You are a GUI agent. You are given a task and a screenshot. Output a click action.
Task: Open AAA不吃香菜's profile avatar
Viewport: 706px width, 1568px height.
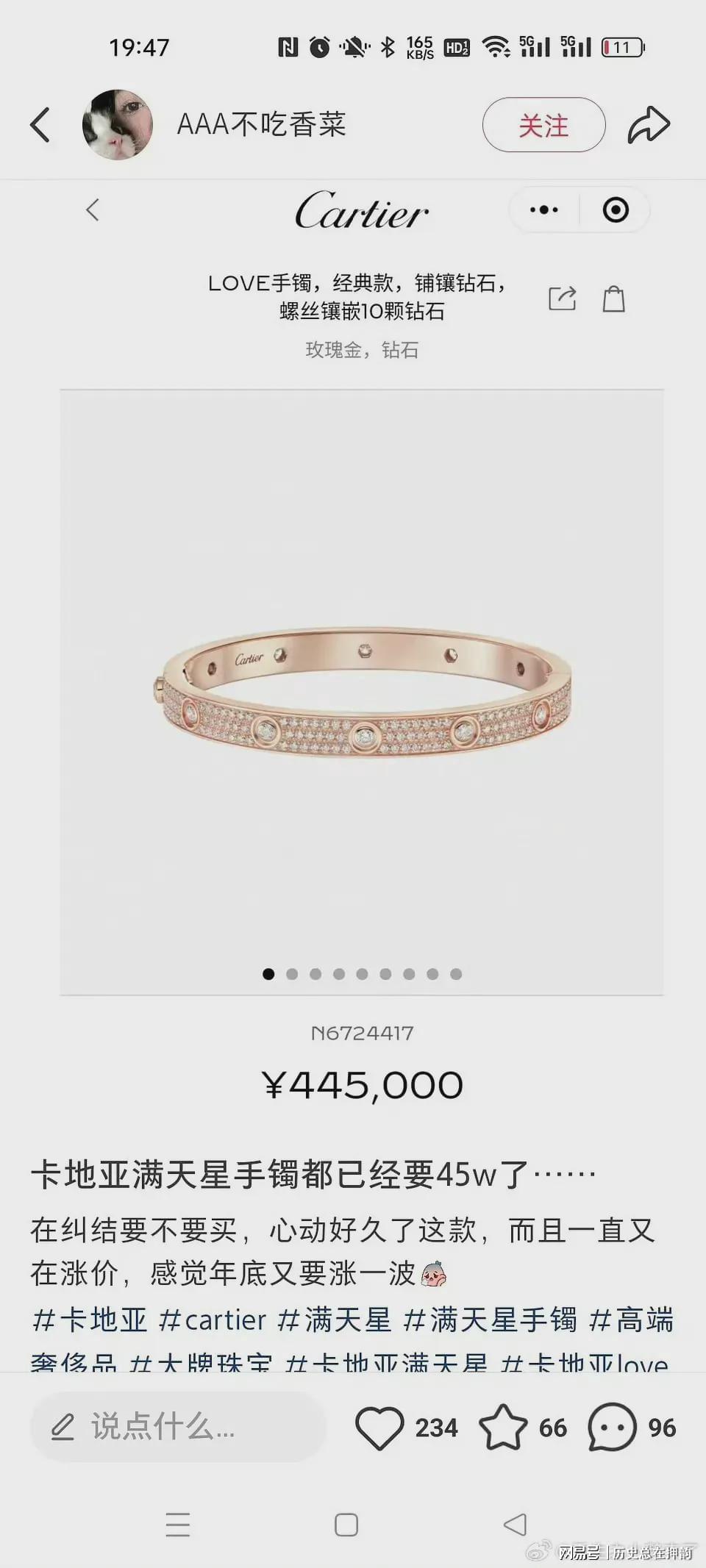pos(118,125)
